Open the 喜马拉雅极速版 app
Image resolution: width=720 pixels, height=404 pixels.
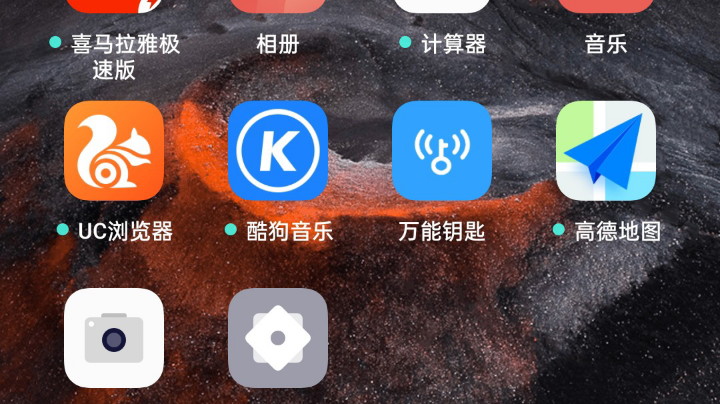(114, 8)
